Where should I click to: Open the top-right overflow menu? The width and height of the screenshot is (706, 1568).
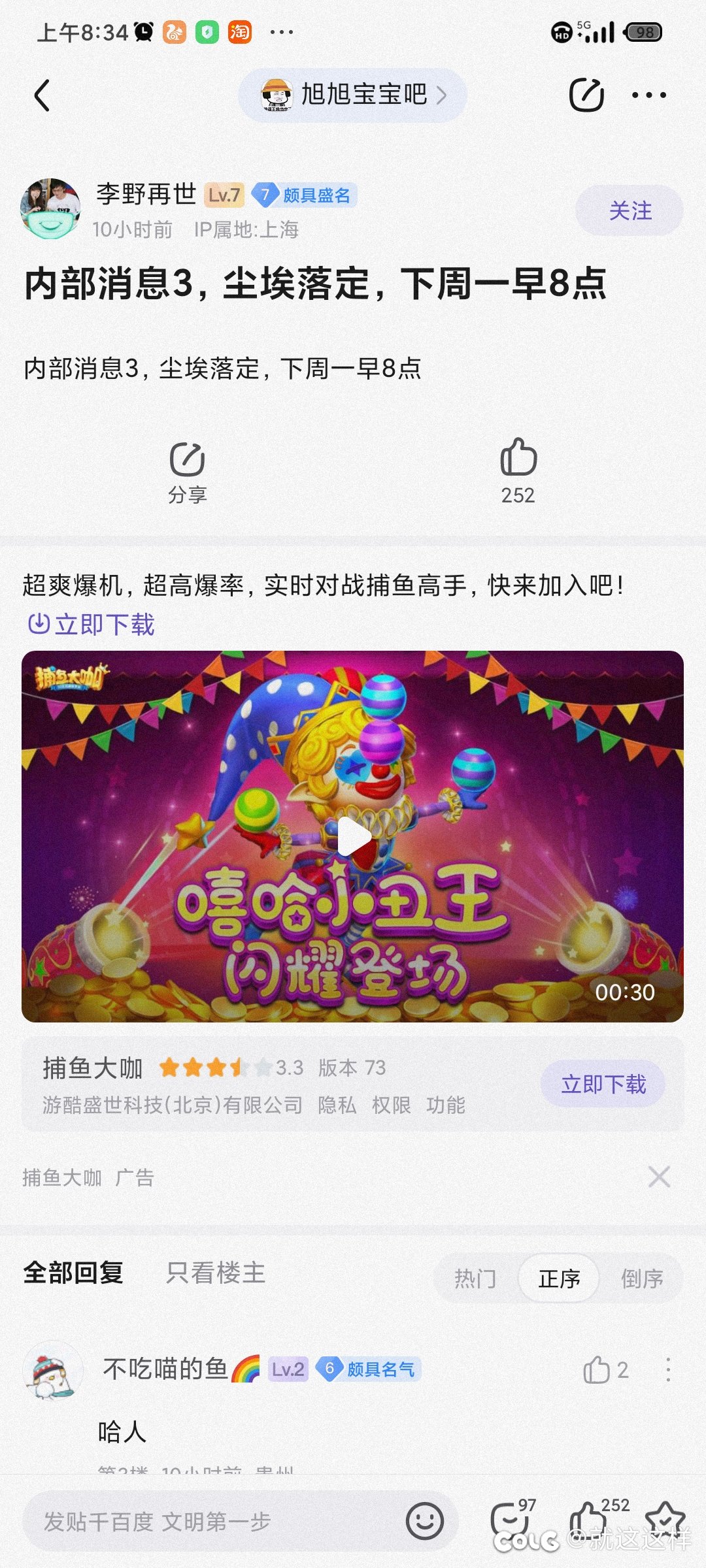[649, 95]
